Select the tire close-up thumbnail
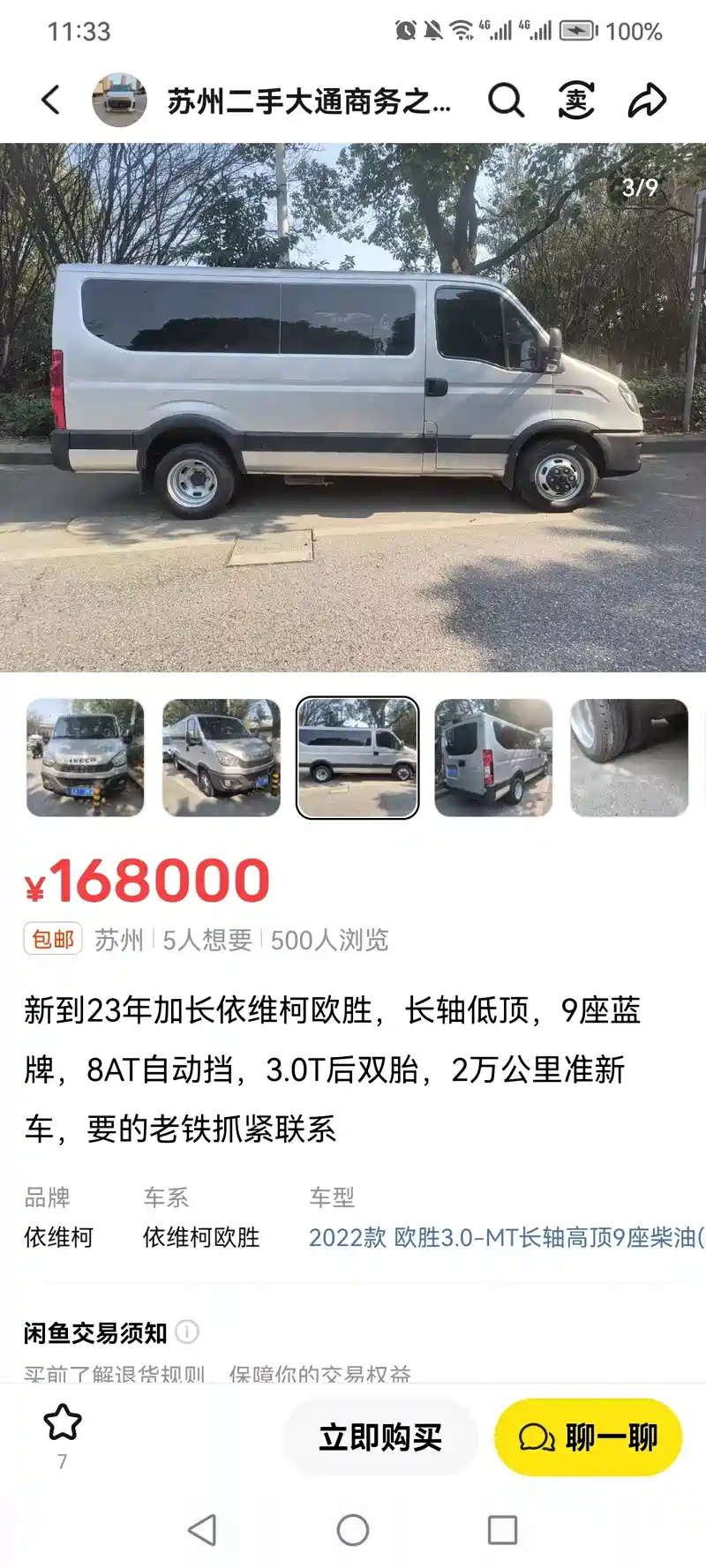Viewport: 706px width, 1568px height. [x=629, y=757]
